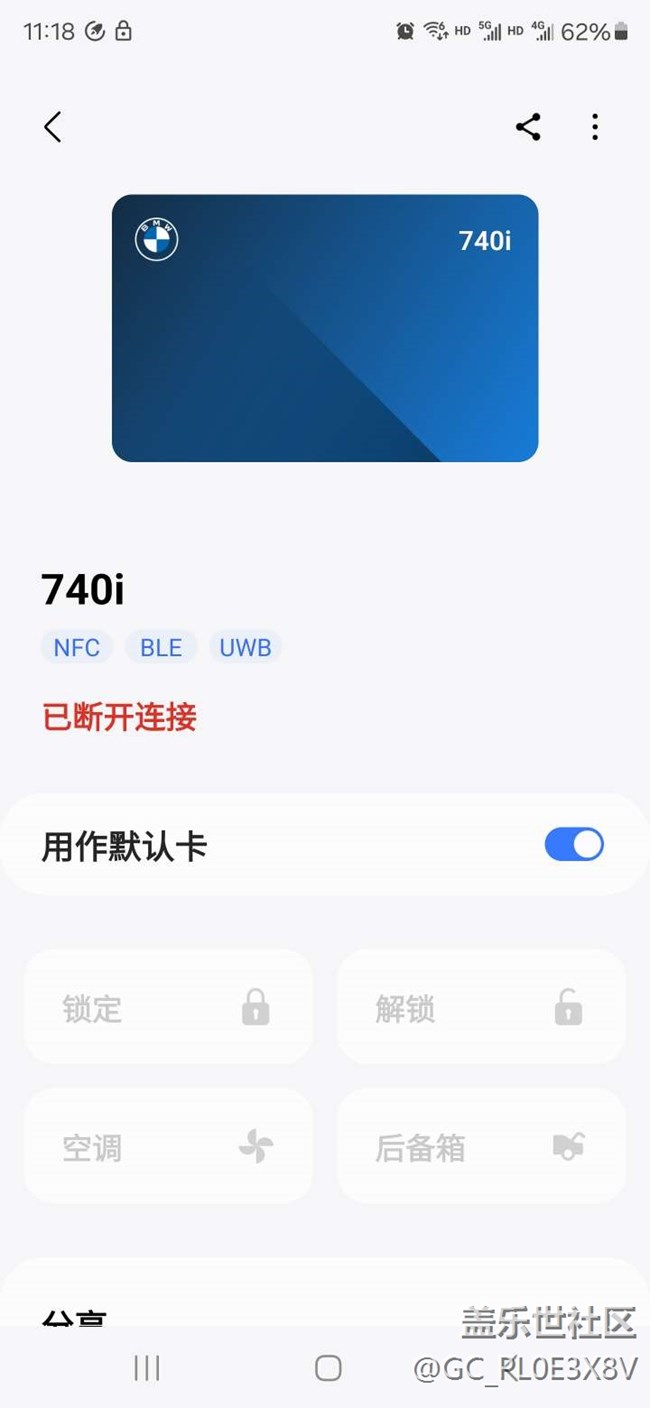
Task: Tap the 空调 air conditioning button
Action: coord(168,1146)
